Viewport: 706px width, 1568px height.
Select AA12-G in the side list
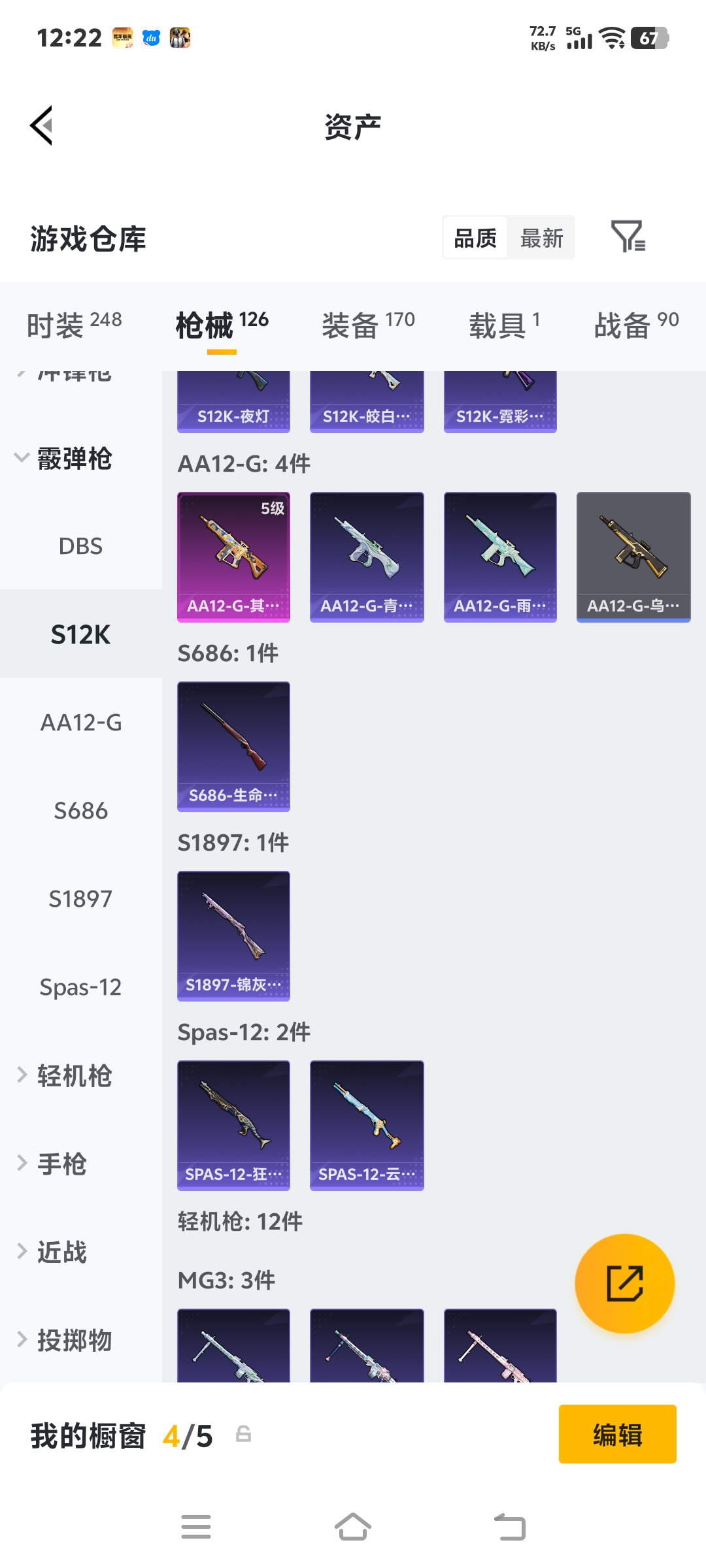coord(80,722)
